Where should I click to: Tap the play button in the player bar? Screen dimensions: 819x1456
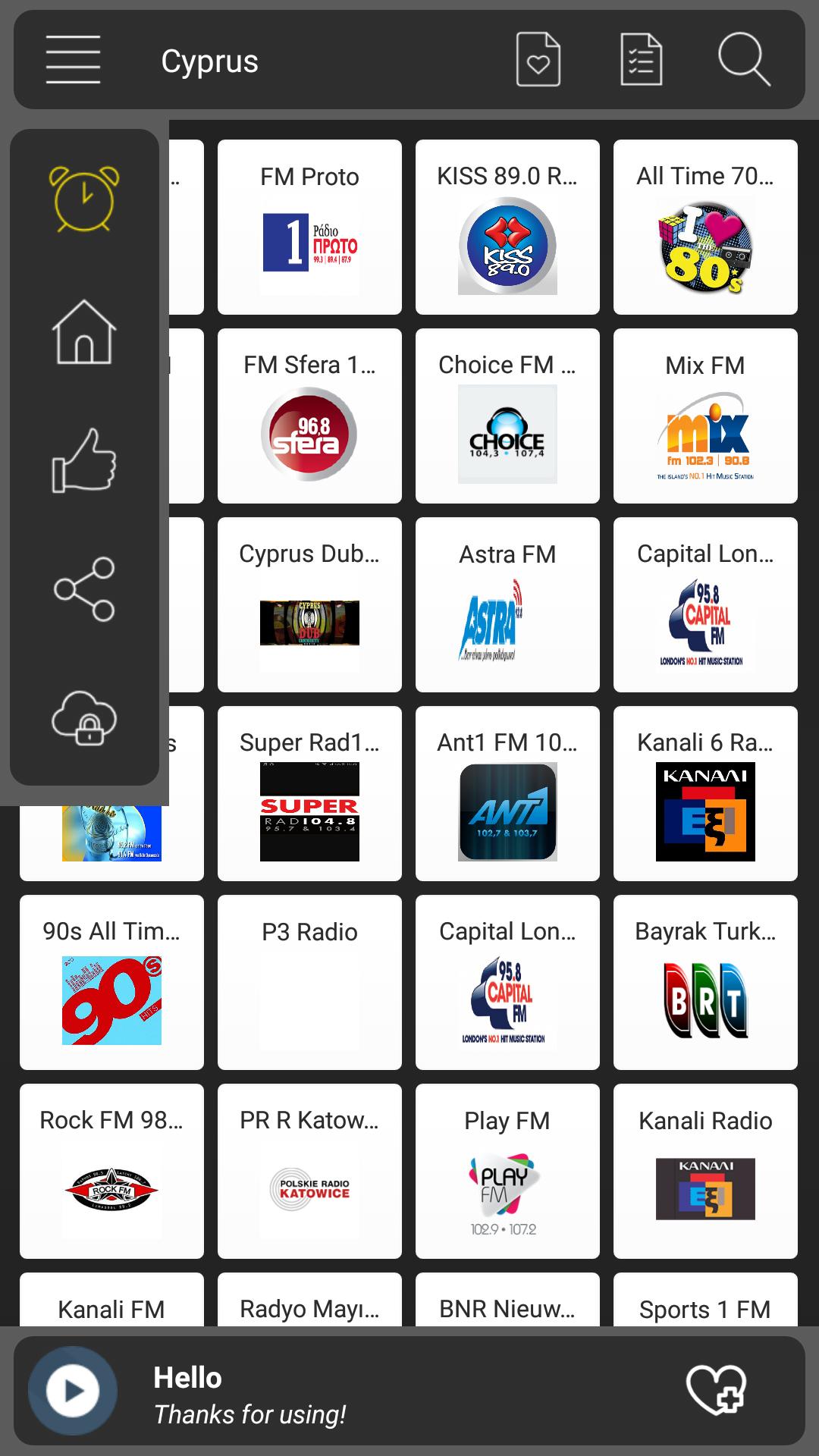(x=73, y=1391)
